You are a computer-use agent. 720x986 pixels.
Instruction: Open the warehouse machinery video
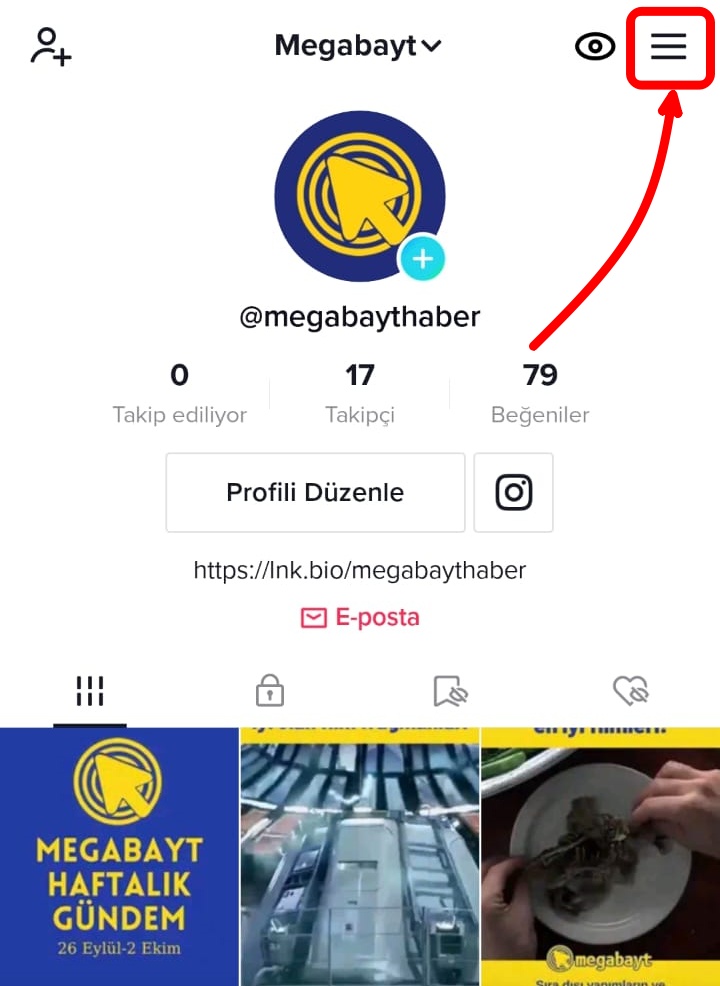point(360,857)
